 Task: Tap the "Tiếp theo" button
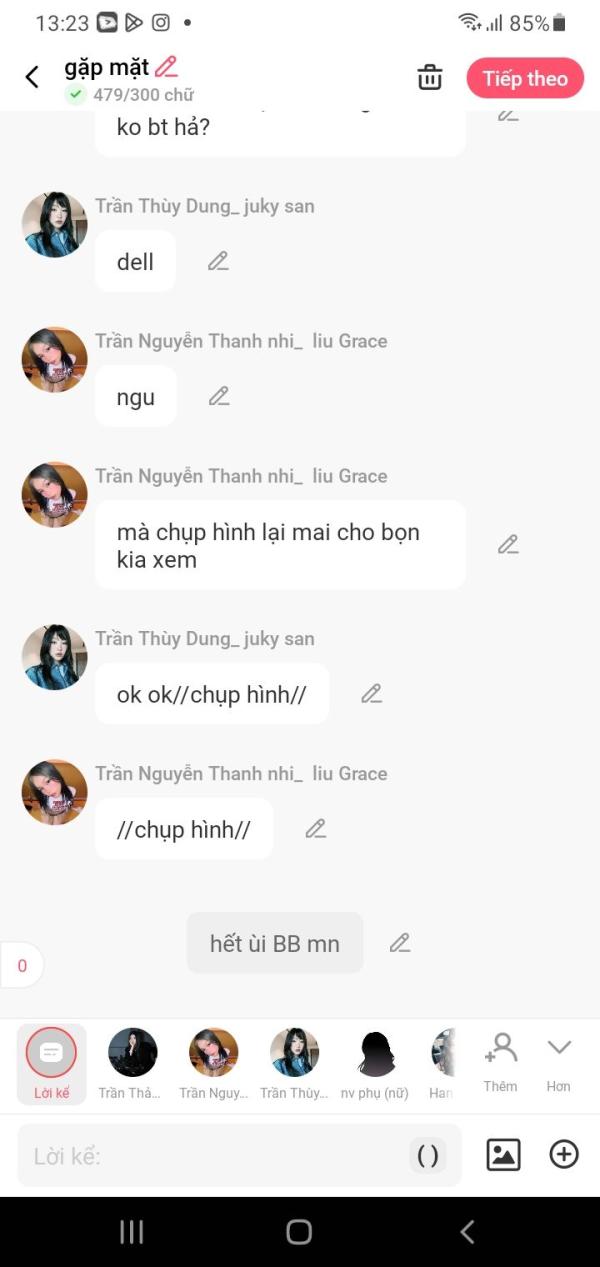coord(525,78)
